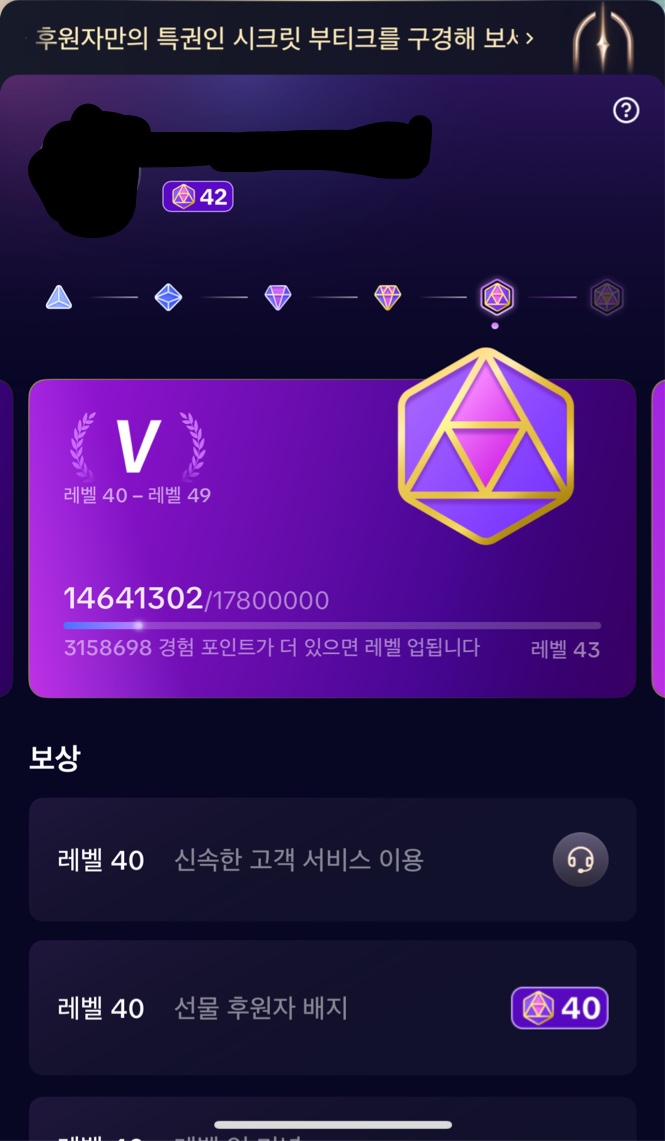Viewport: 665px width, 1141px height.
Task: Open the level 40–49 tier V card
Action: (x=332, y=538)
